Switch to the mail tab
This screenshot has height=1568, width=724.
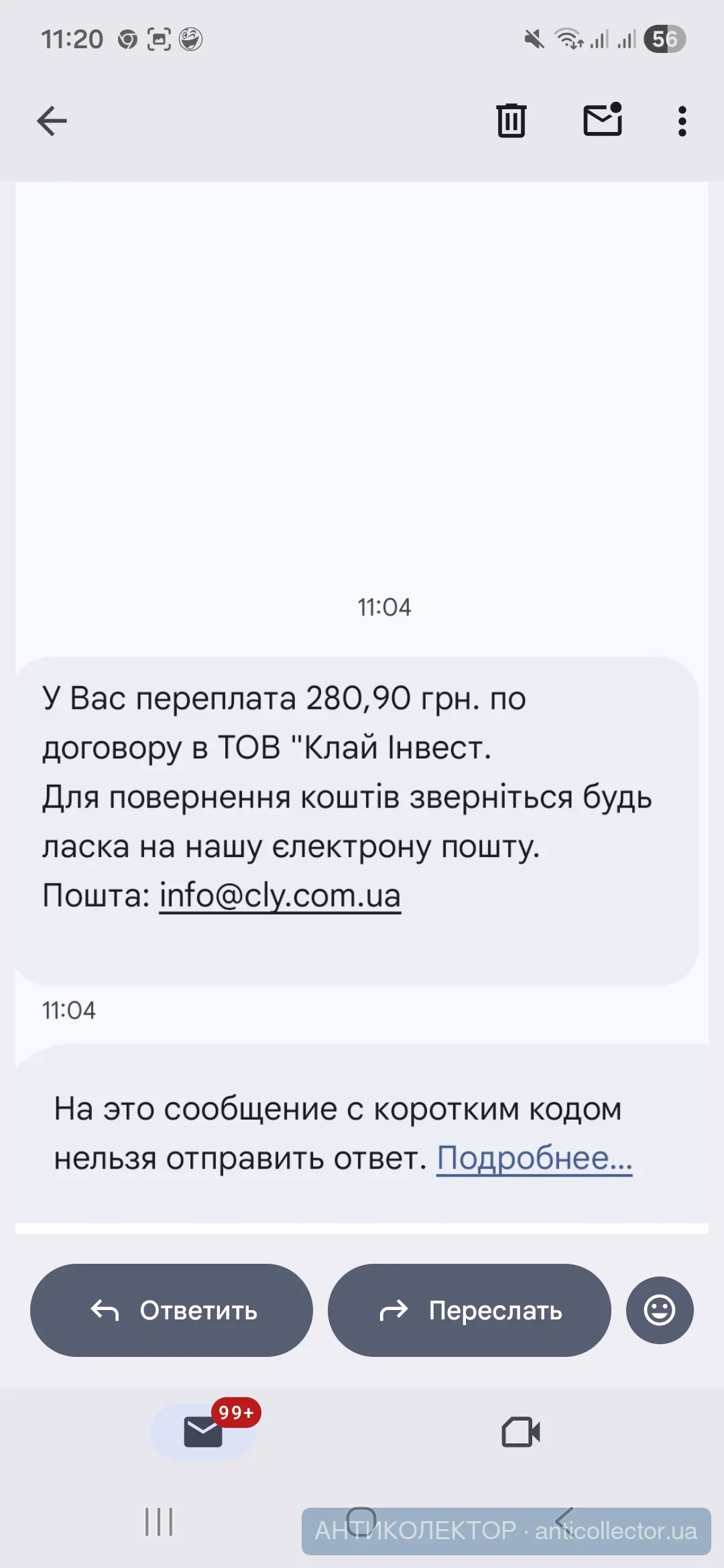[x=203, y=1432]
